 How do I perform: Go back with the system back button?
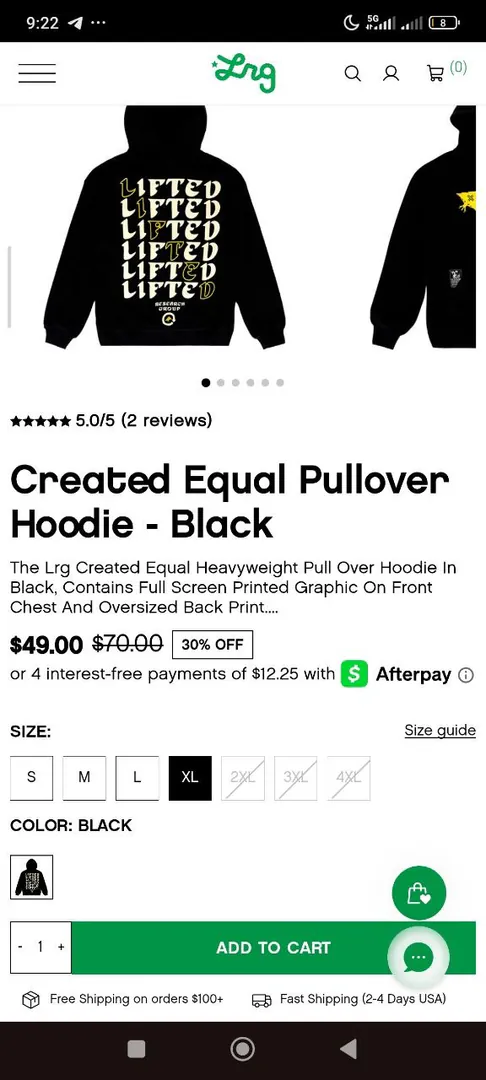349,1048
